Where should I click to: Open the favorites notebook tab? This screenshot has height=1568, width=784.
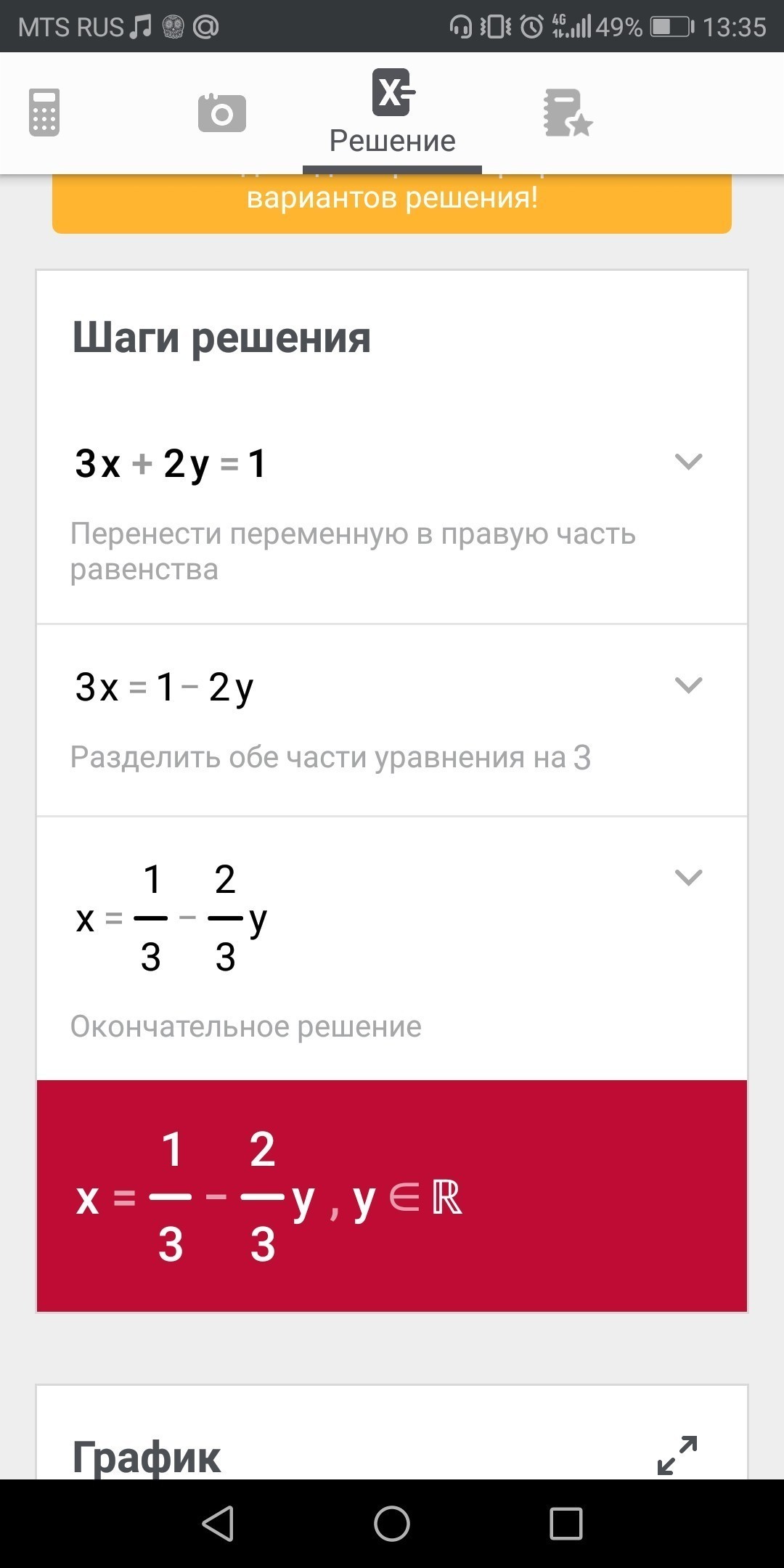568,113
